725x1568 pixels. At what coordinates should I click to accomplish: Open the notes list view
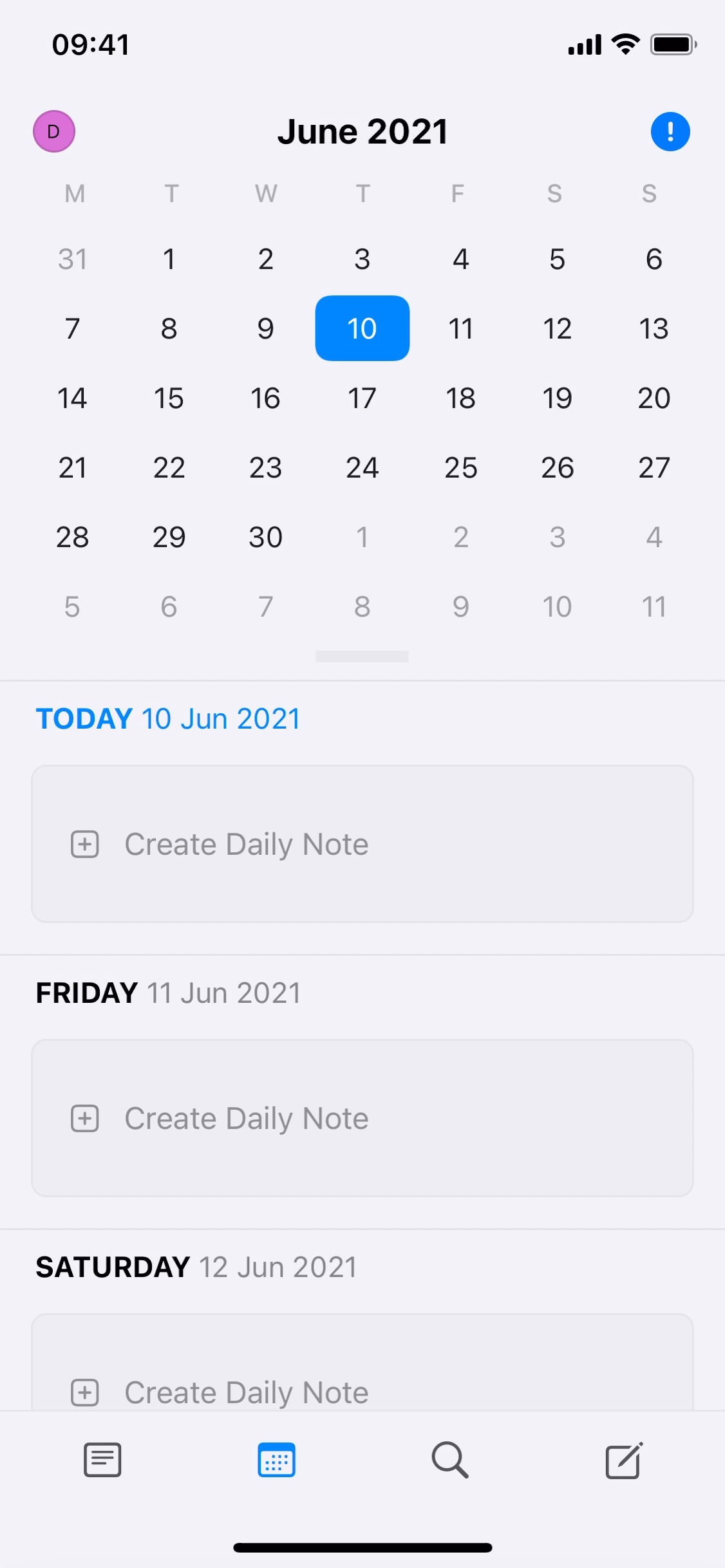tap(102, 1460)
